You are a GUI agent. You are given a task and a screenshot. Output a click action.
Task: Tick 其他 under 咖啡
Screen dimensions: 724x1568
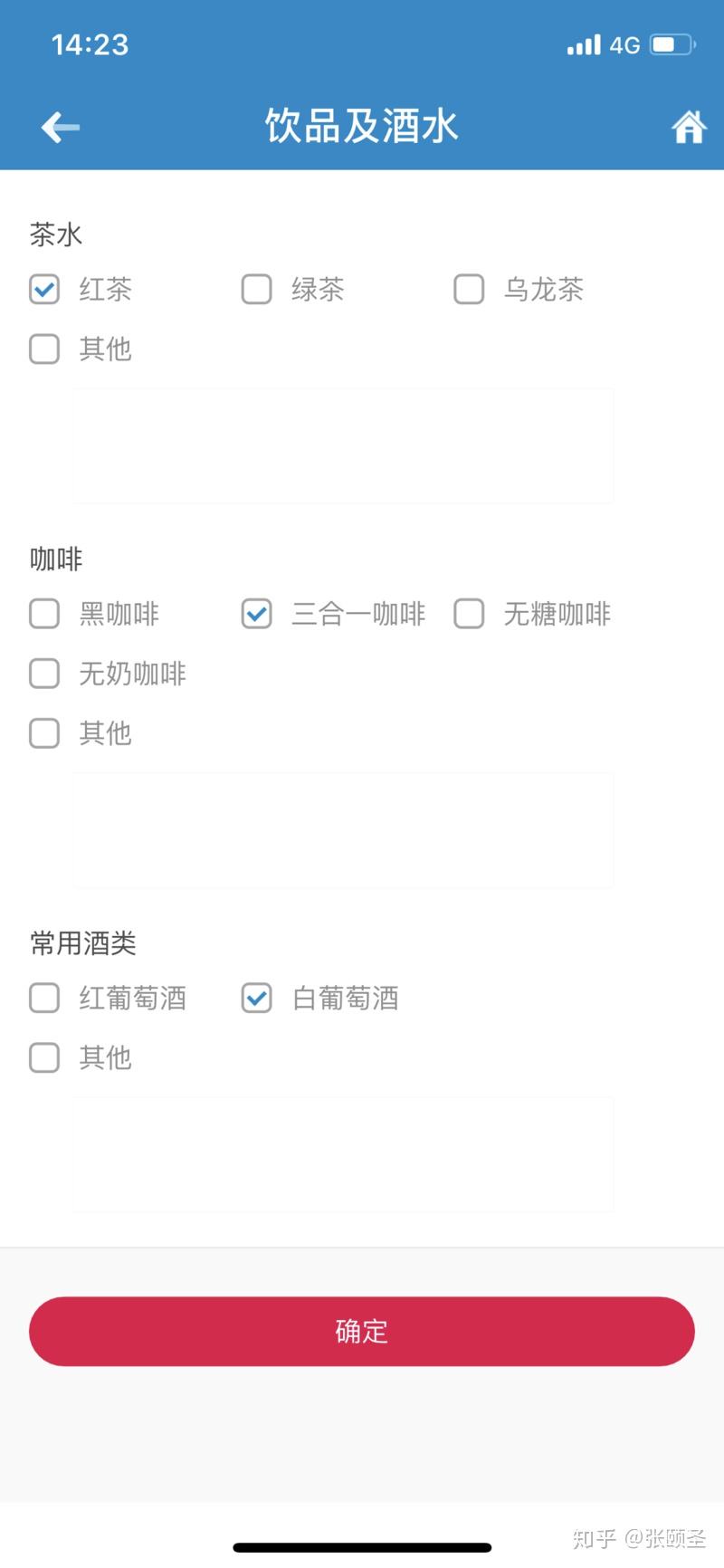pos(44,733)
